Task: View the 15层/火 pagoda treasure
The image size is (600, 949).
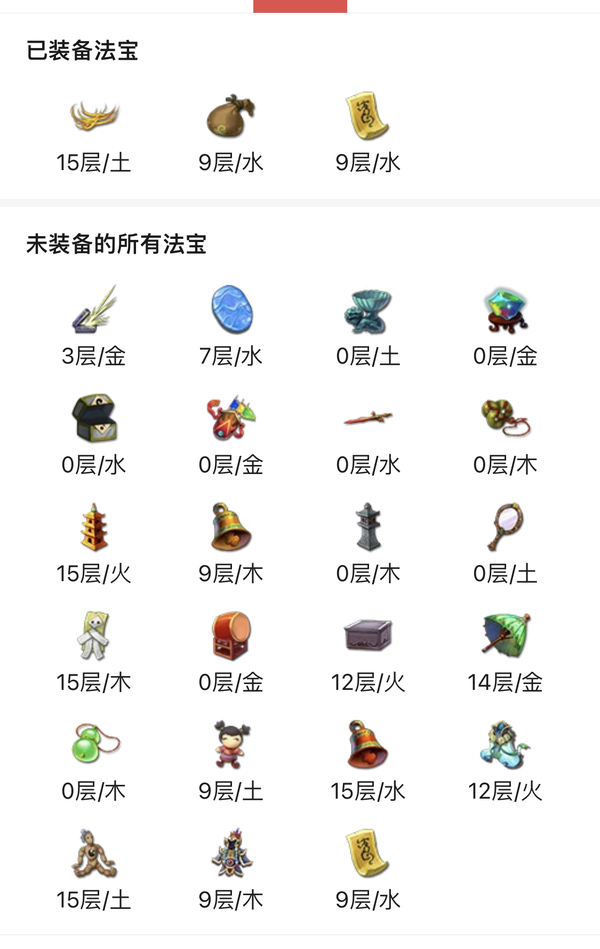Action: pyautogui.click(x=94, y=528)
